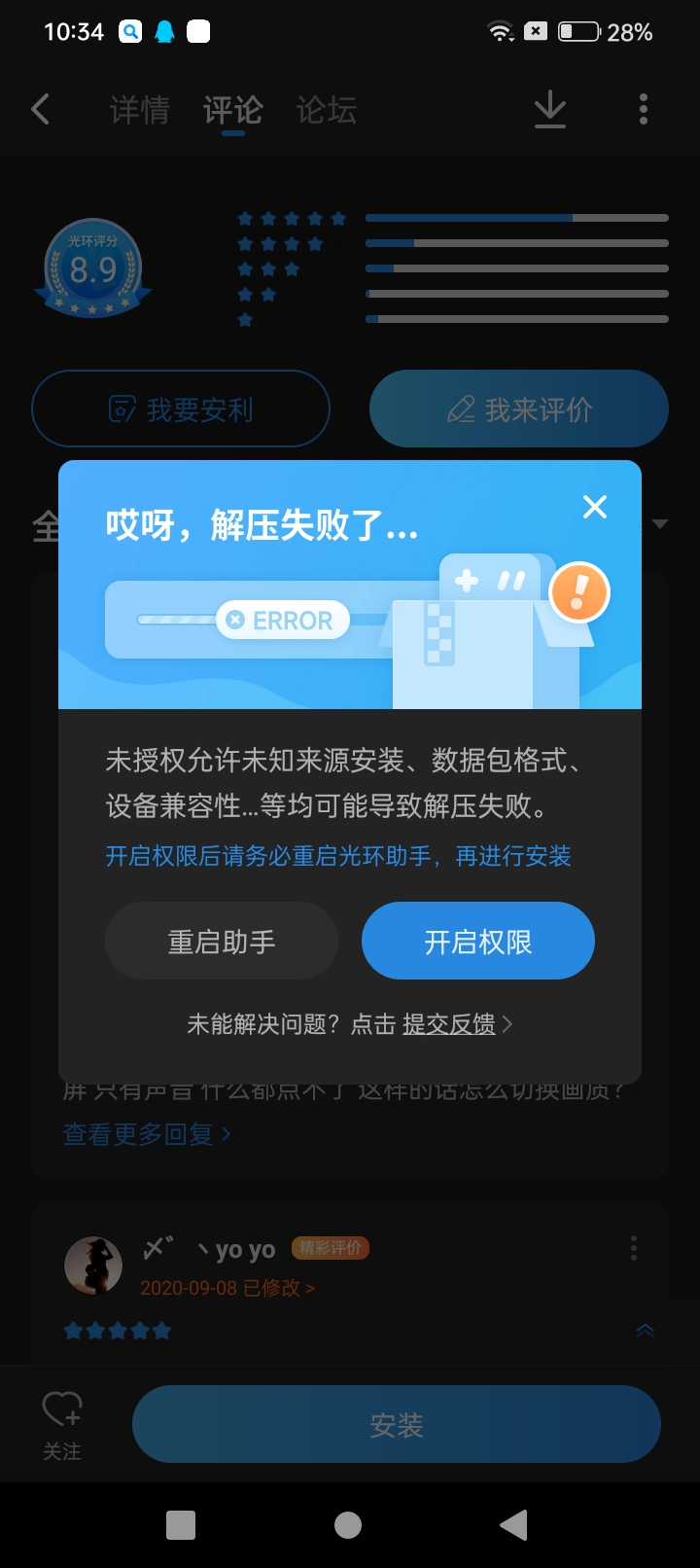
Task: Switch to the 详情 tab
Action: click(x=139, y=110)
